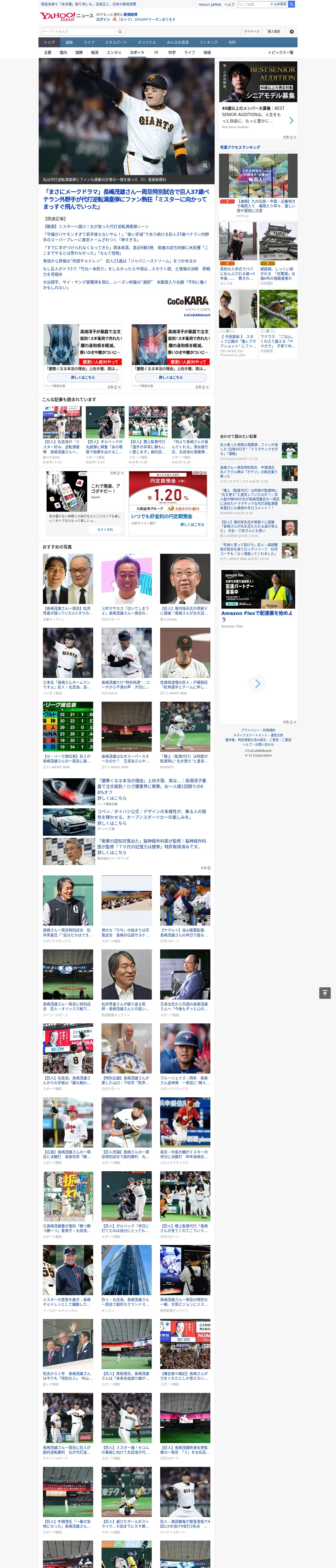The image size is (336, 1568).
Task: Open the 丸佳浩 related video article link
Action: click(96, 226)
